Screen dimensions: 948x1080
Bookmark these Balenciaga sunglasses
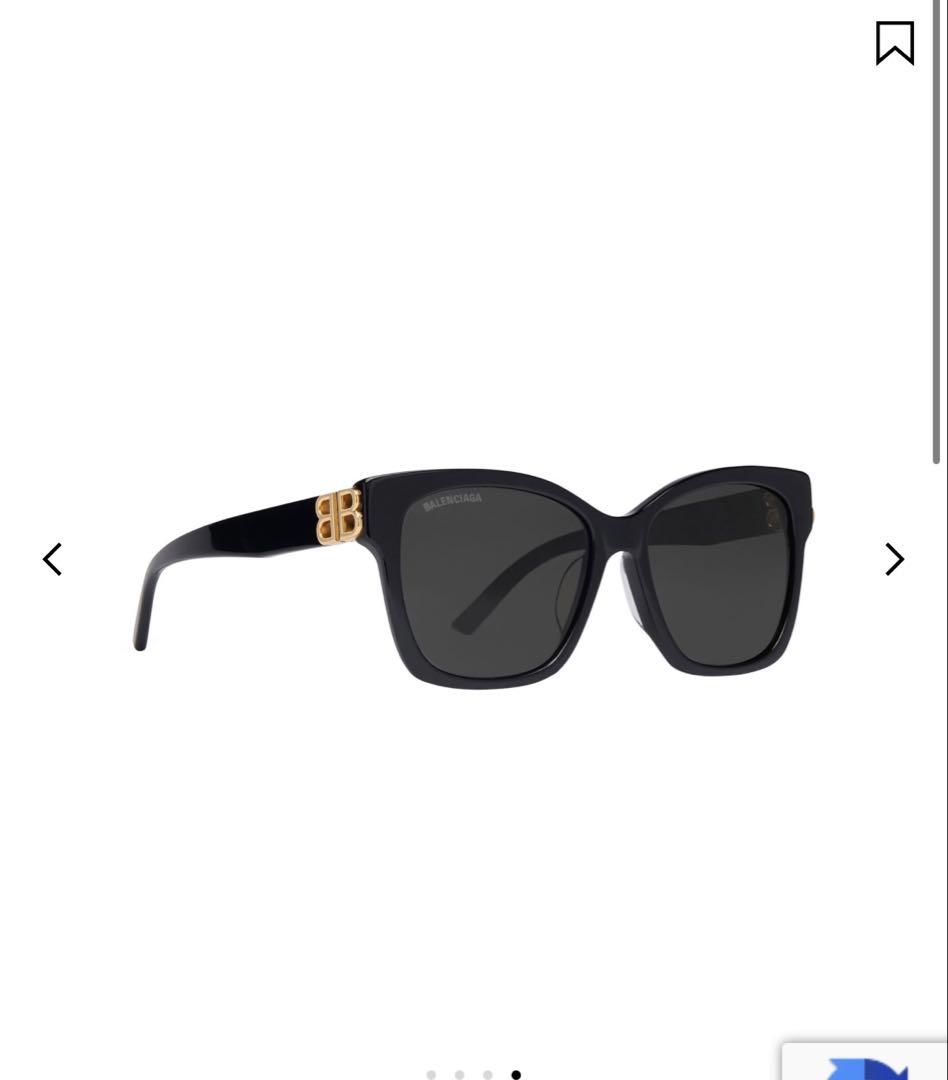pos(894,43)
